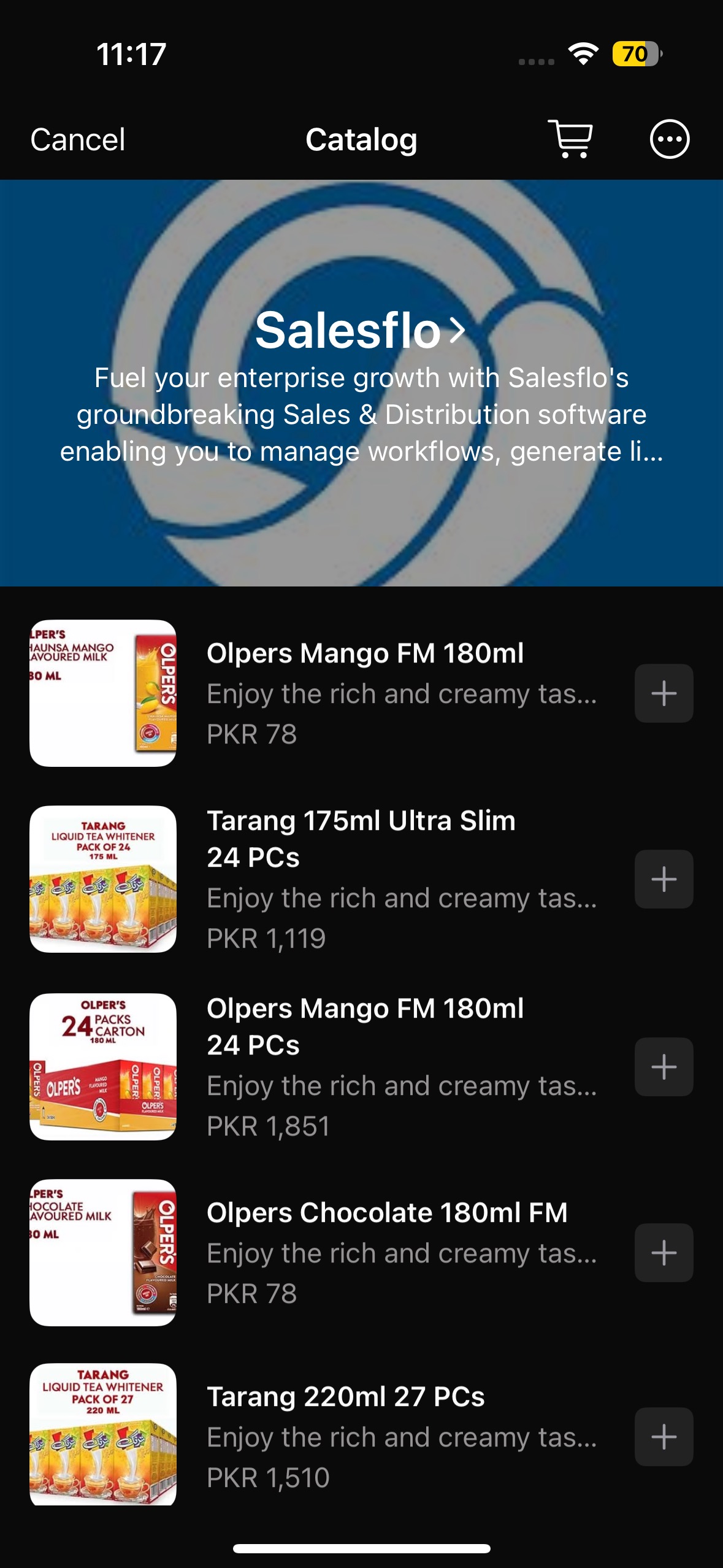Add Tarang 175ml Ultra Slim 24 PCs to cart

click(664, 879)
